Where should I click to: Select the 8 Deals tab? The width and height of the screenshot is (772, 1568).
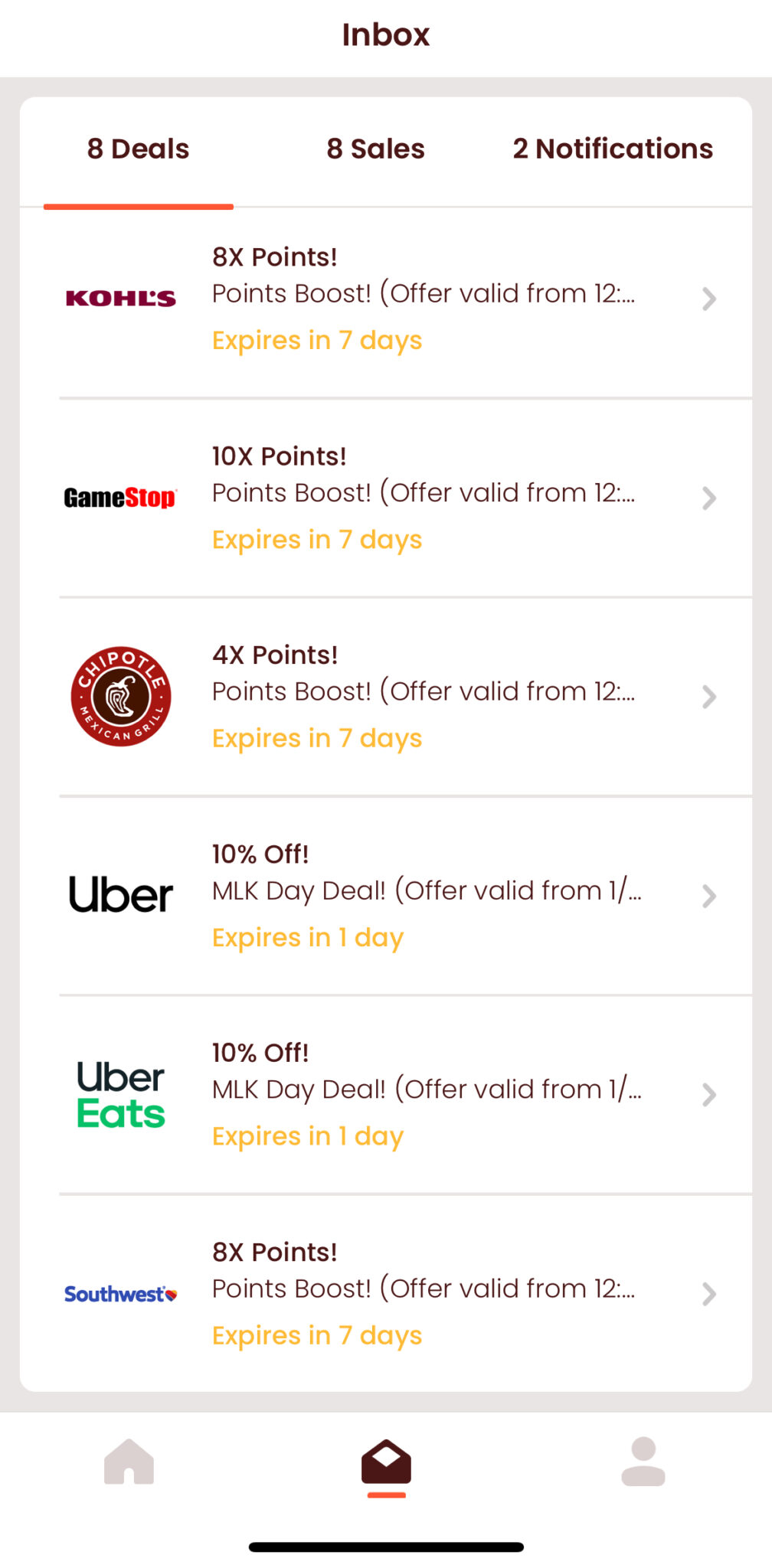point(139,149)
